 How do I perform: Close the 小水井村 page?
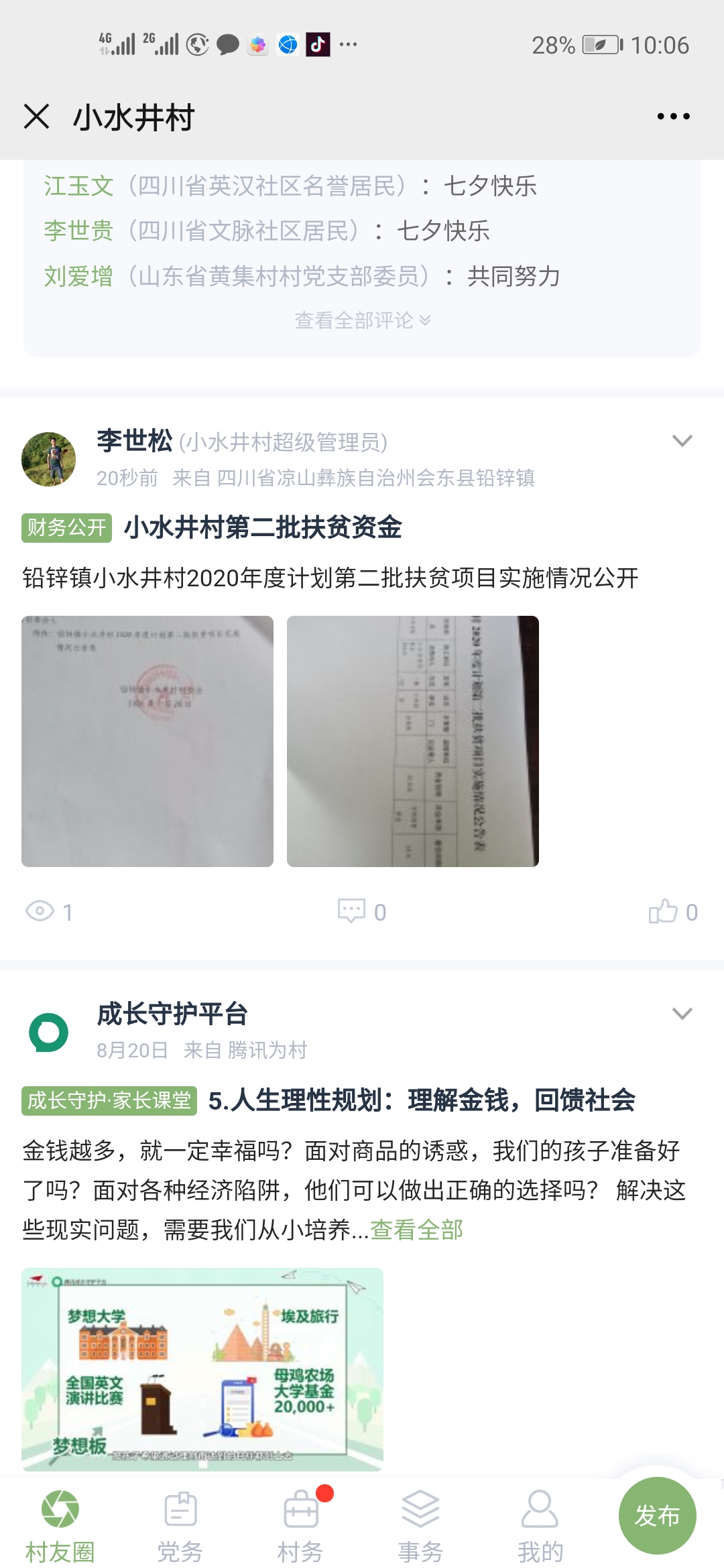(x=37, y=117)
